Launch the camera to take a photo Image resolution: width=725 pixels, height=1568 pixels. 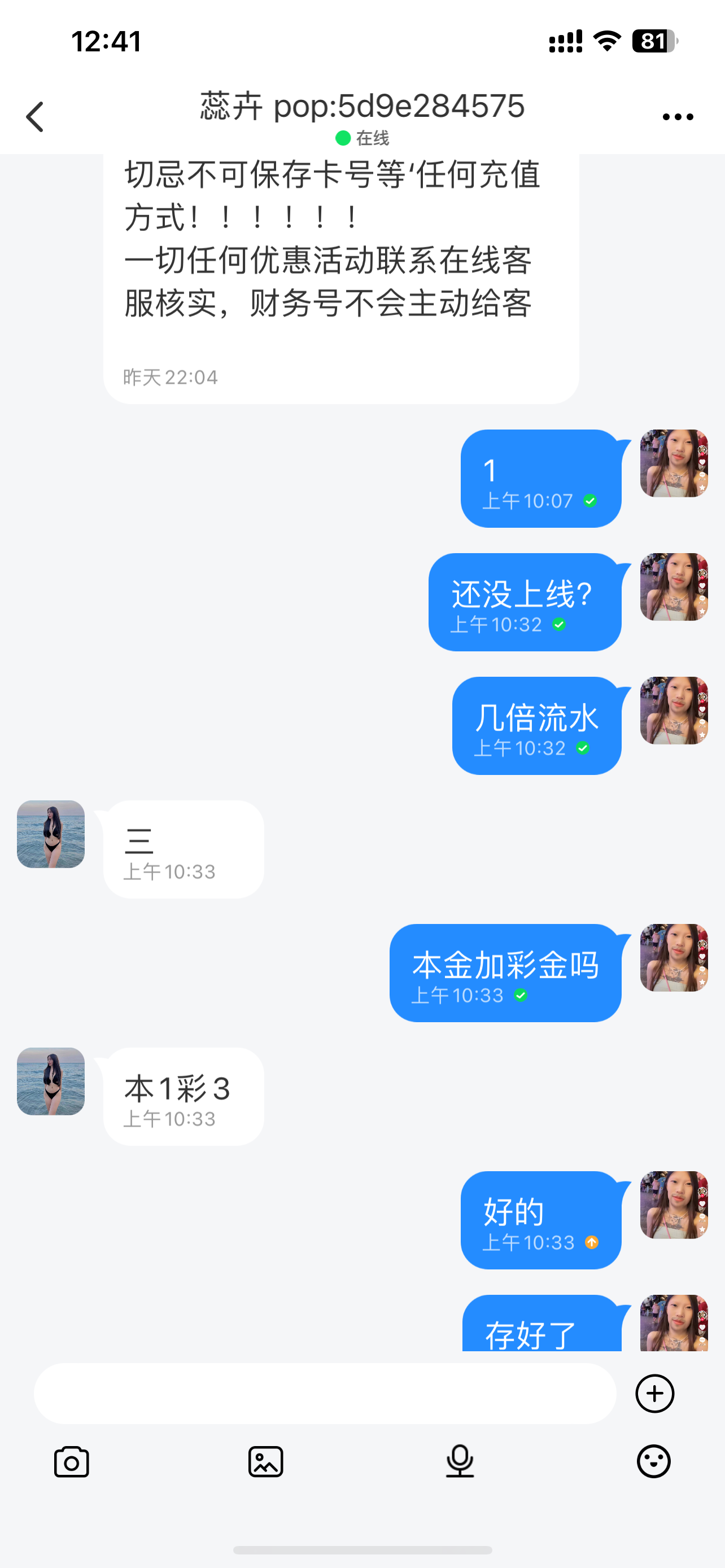point(71,1462)
